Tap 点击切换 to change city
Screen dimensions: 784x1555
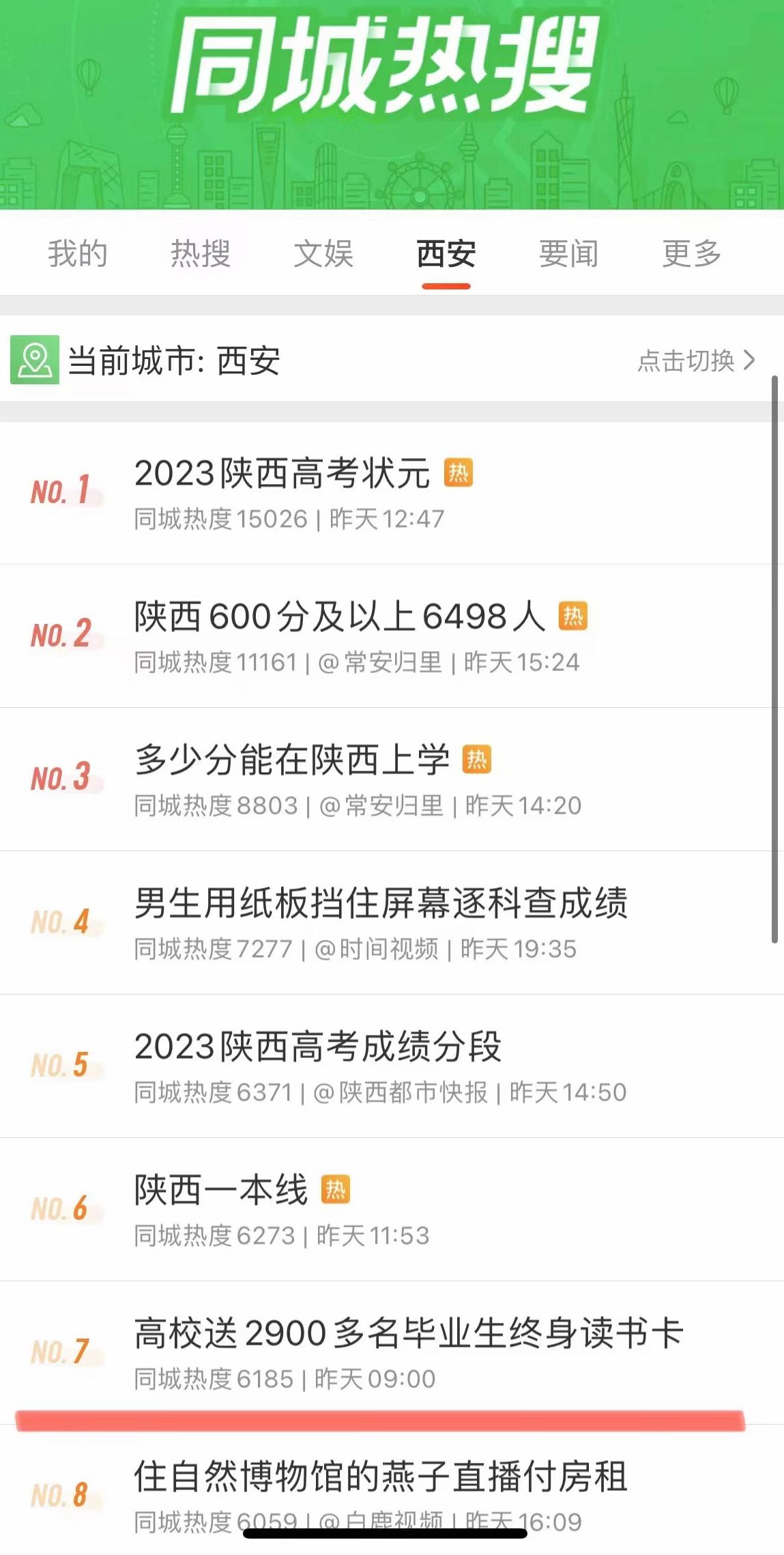[x=697, y=360]
